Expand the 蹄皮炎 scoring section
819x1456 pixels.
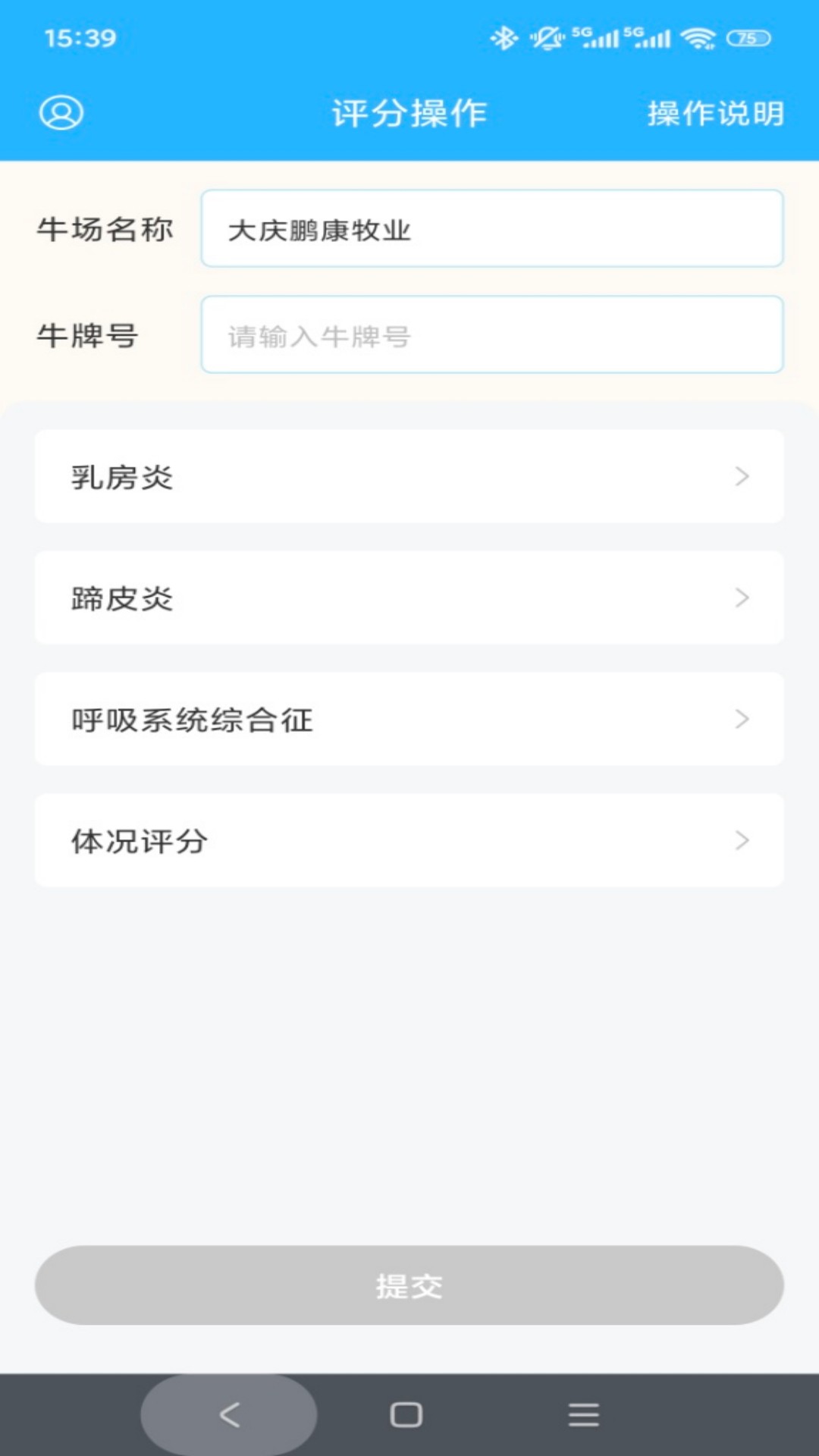[x=409, y=598]
